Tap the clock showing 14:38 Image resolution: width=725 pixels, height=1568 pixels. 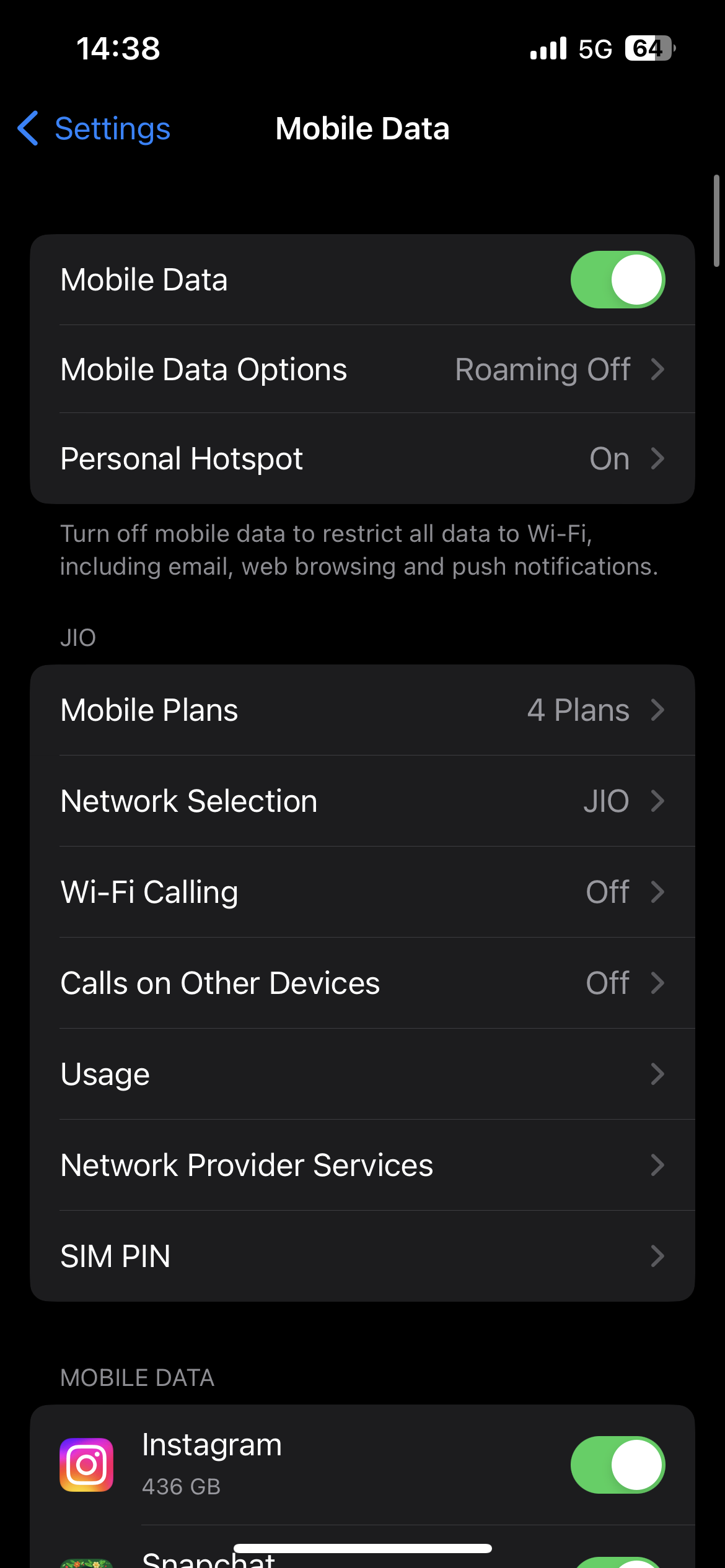pyautogui.click(x=116, y=48)
